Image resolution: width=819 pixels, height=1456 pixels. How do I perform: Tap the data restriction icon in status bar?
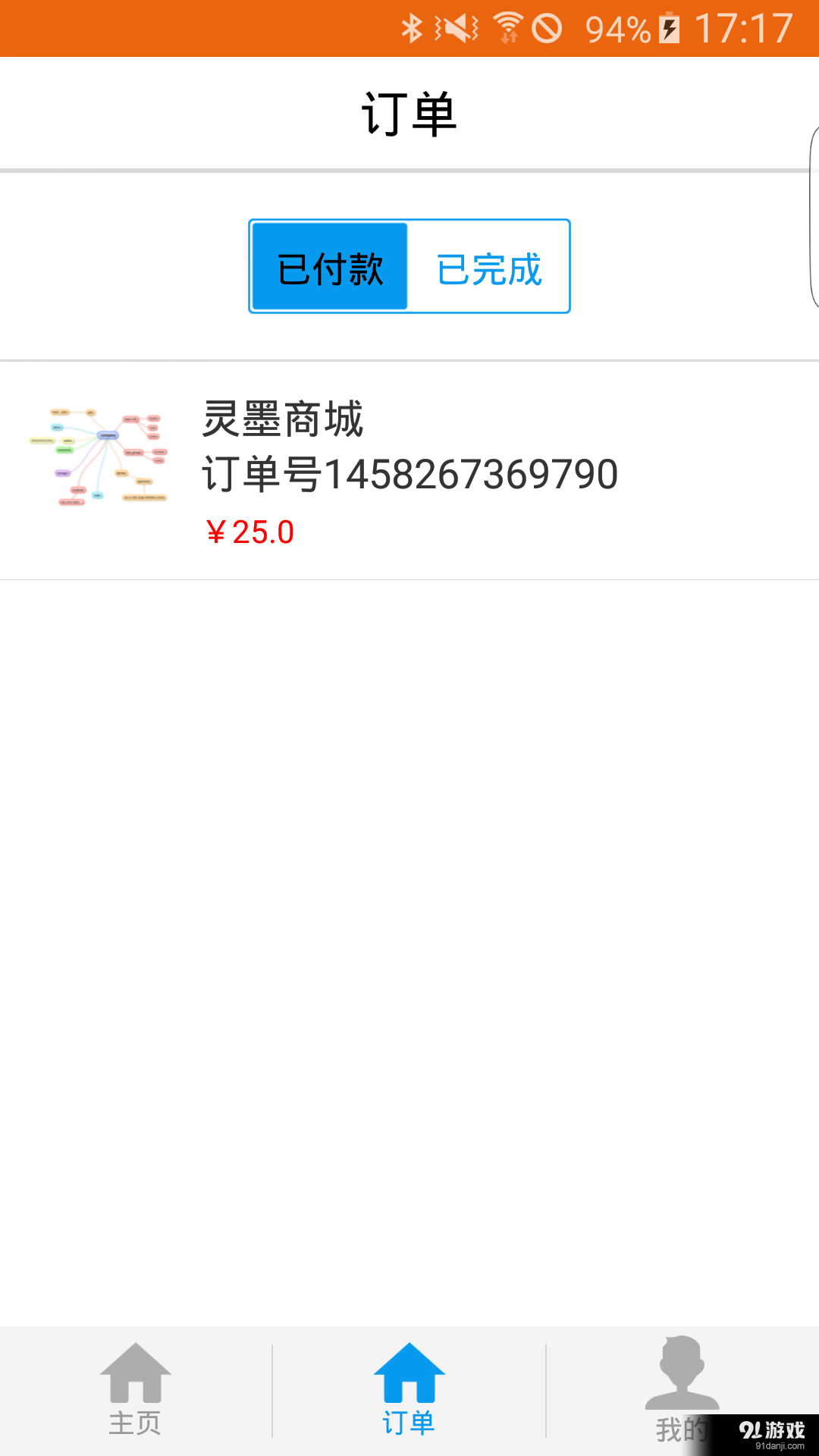548,29
